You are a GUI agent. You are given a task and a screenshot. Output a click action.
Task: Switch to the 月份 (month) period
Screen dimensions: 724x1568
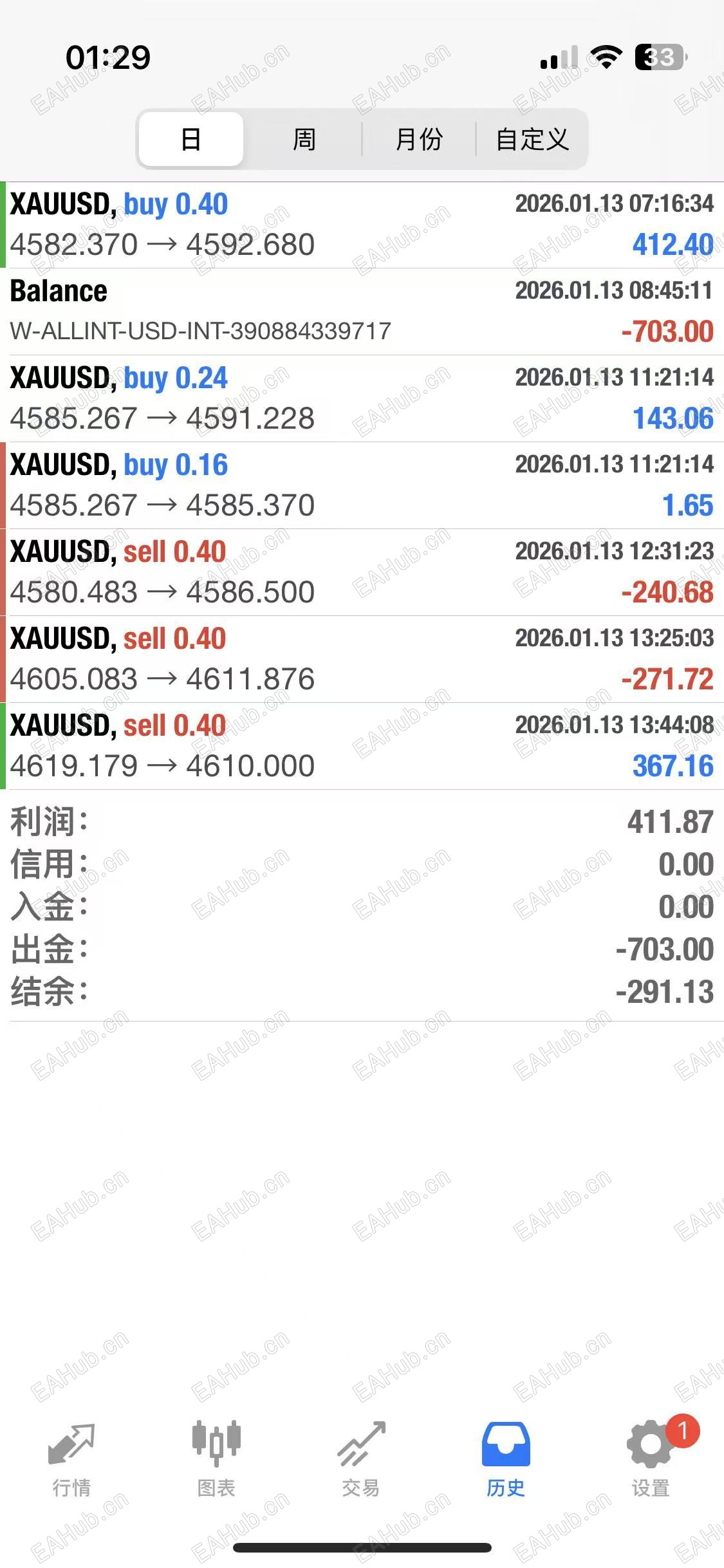click(x=419, y=139)
